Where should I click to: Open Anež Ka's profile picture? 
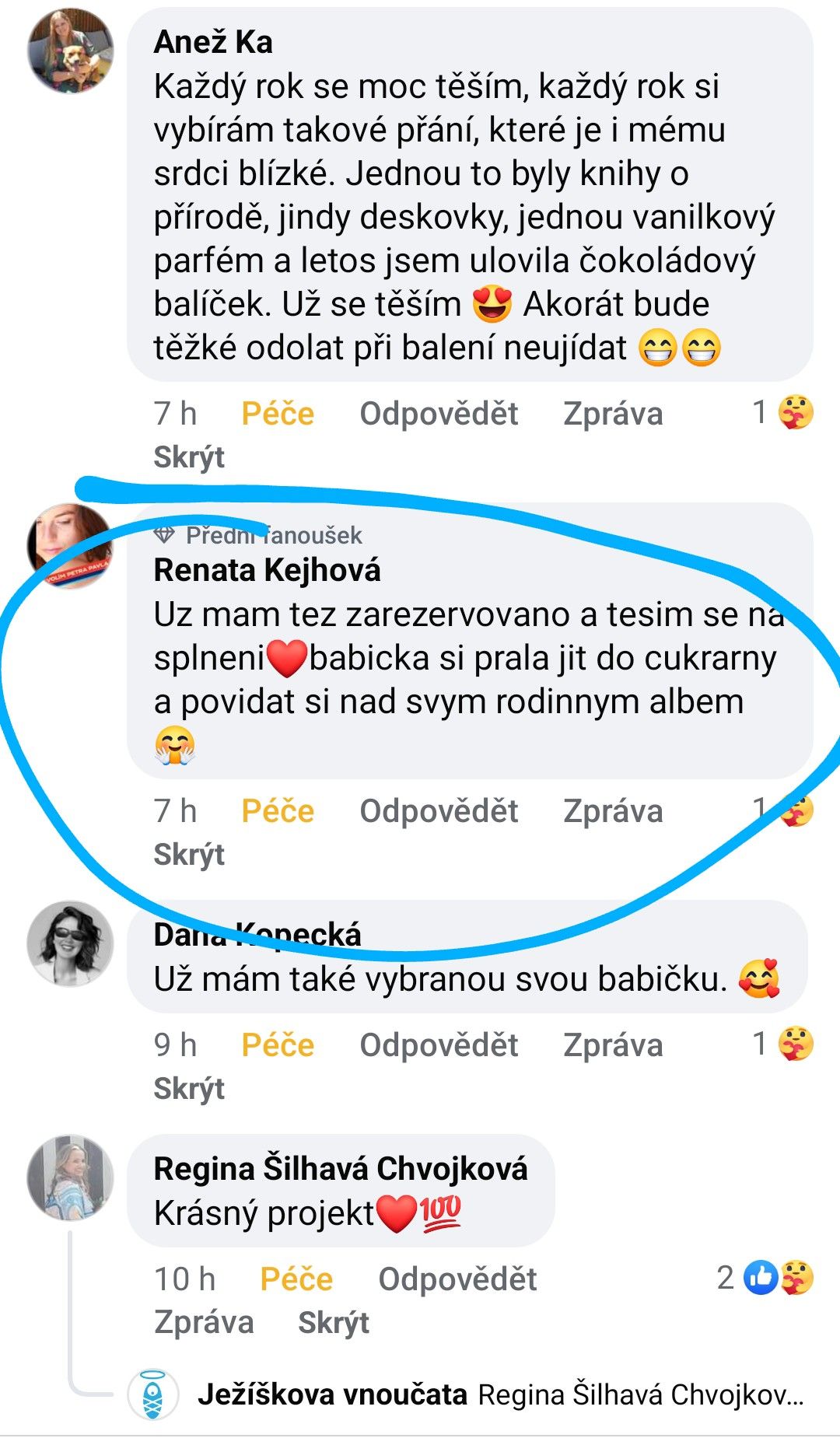(70, 51)
